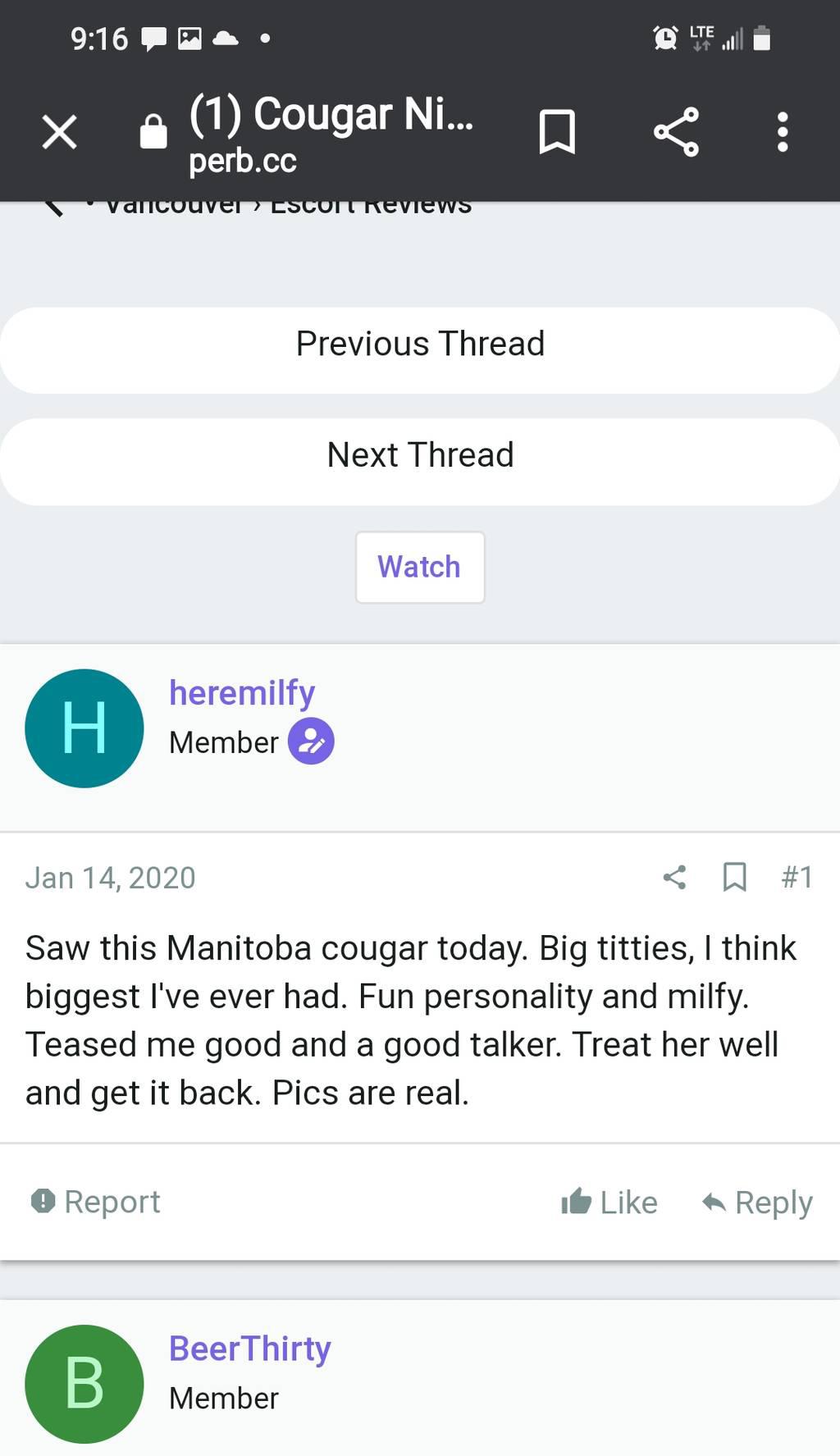Screen dimensions: 840x1456
Task: Bookmark this page in the browser toolbar
Action: click(557, 132)
